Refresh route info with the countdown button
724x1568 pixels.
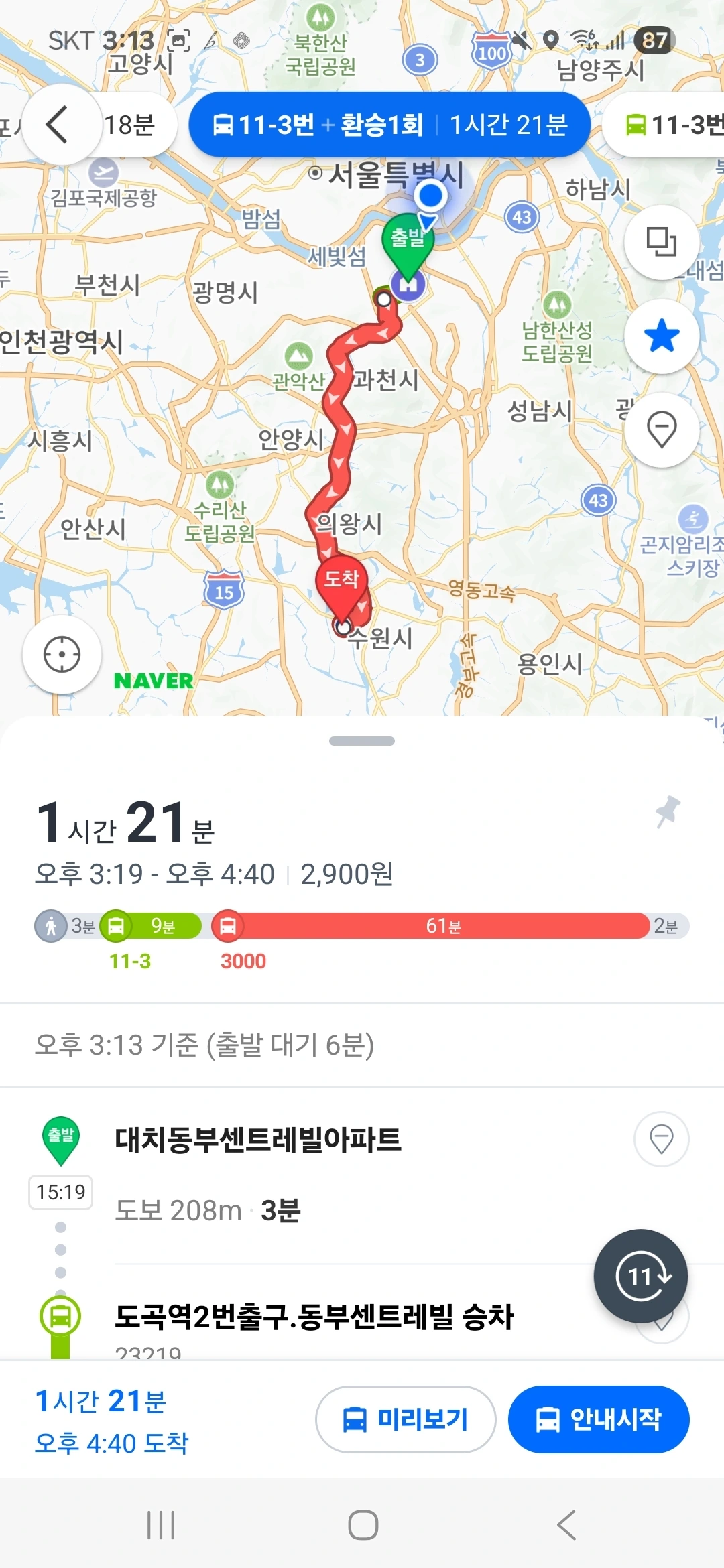[x=641, y=1276]
